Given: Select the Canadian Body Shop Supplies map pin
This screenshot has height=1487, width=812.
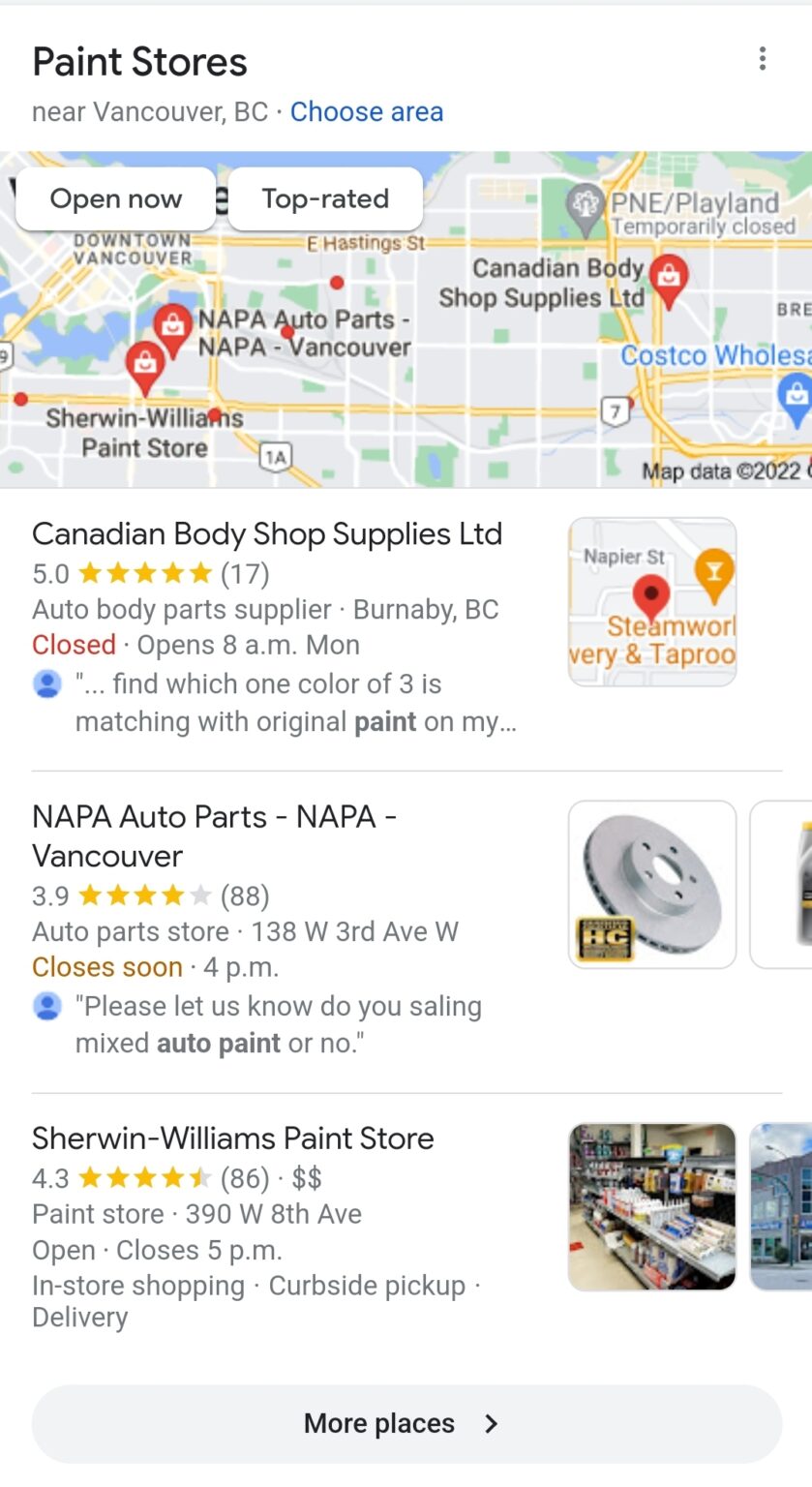Looking at the screenshot, I should [x=668, y=276].
